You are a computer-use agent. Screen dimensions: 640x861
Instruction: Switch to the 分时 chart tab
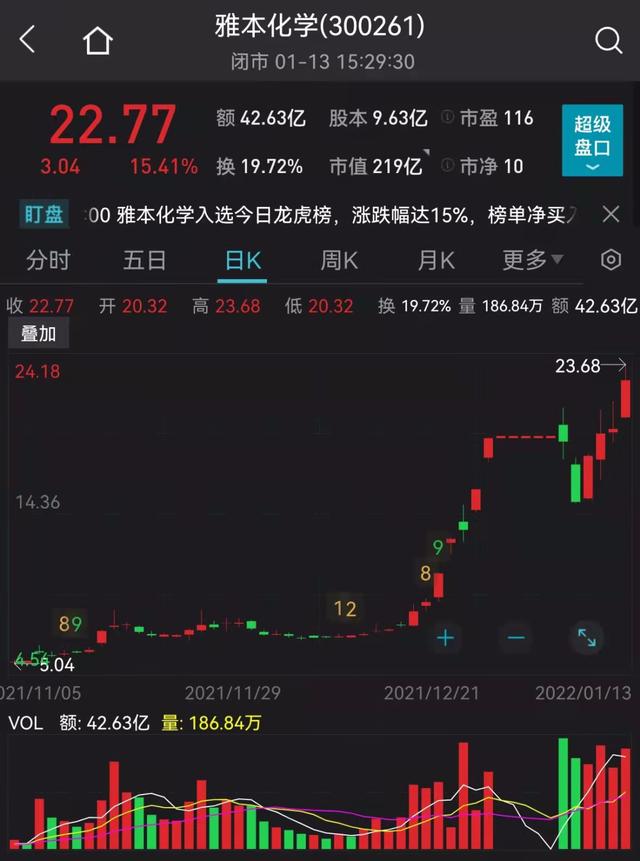48,261
